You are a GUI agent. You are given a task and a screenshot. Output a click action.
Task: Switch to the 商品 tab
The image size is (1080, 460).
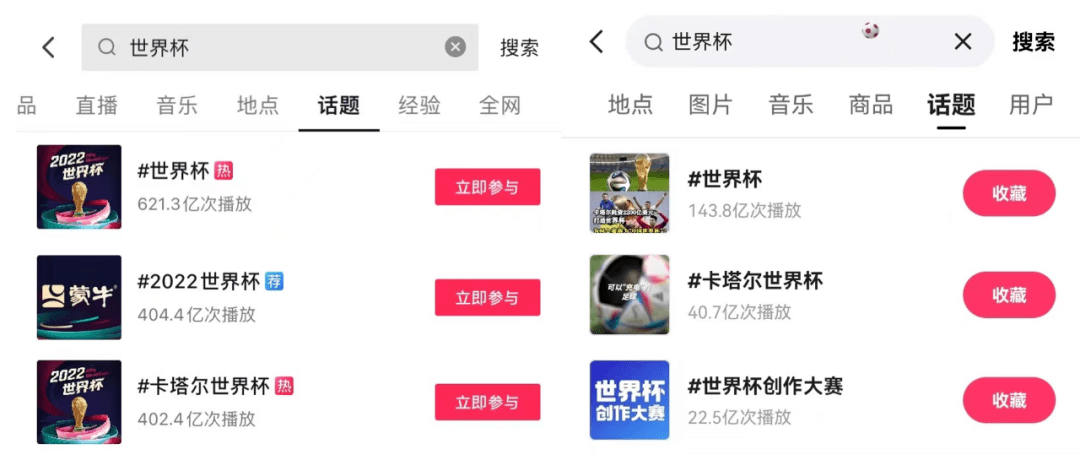tap(870, 104)
